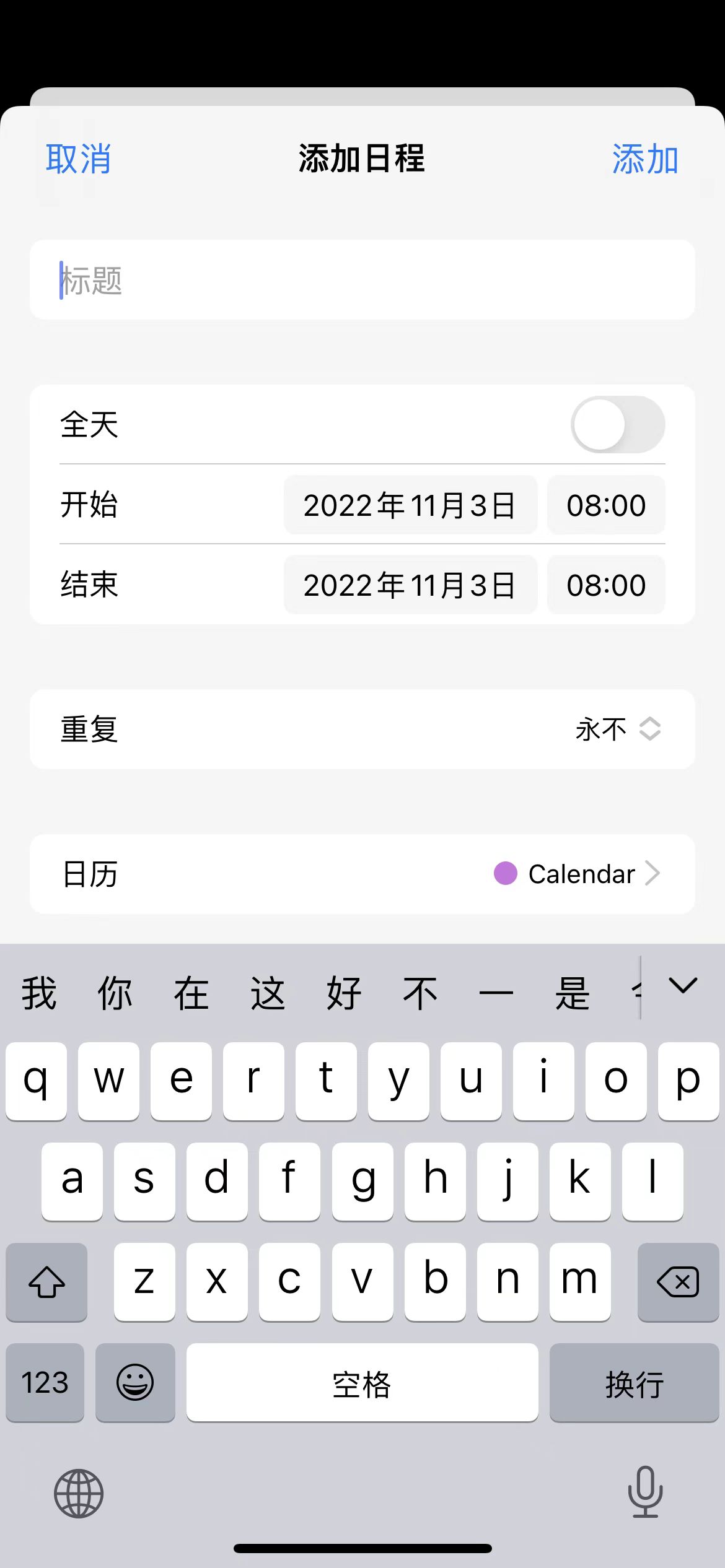Open the 开始 start date picker

click(410, 505)
